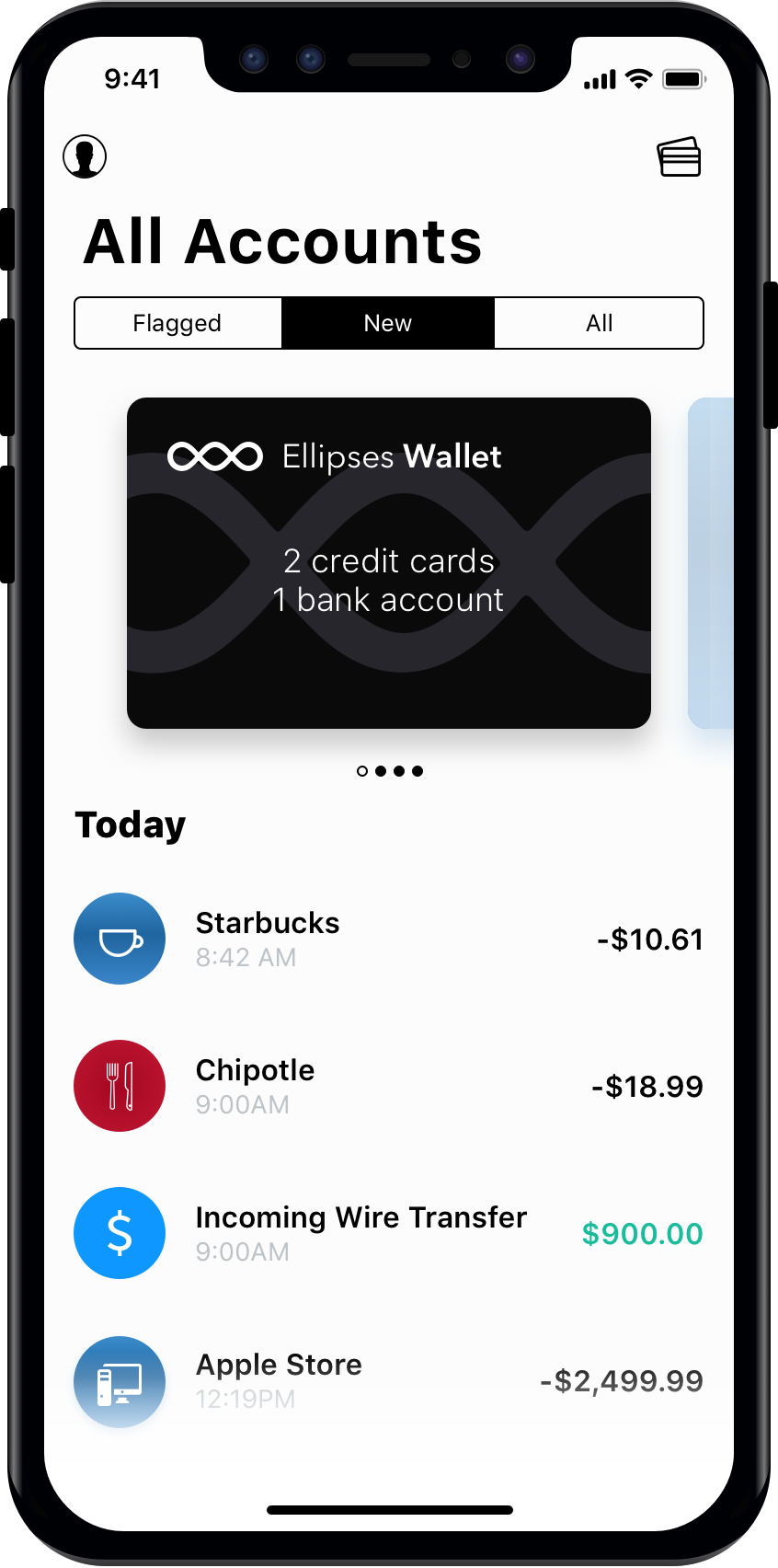Screen dimensions: 778x1568
Task: Open the Apple Store transaction
Action: [388, 1380]
